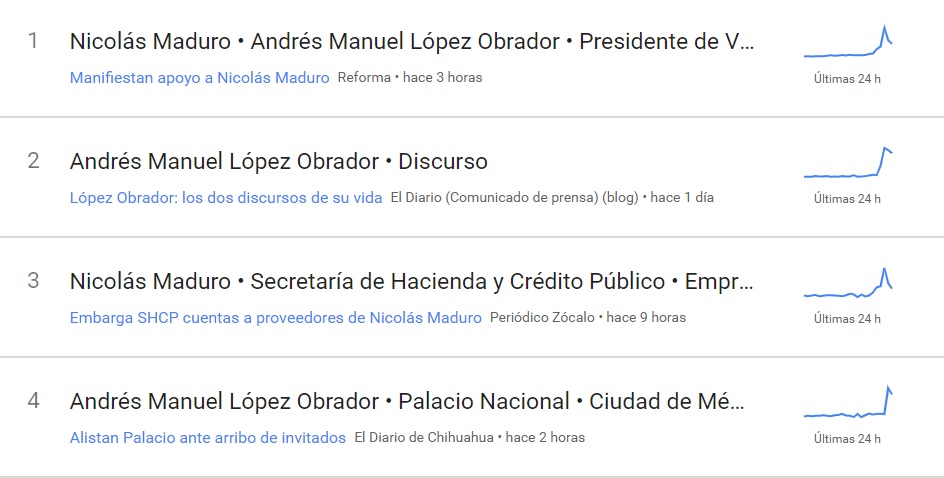Open trend 4 about Palacio Nacional
The image size is (944, 478).
click(x=408, y=402)
